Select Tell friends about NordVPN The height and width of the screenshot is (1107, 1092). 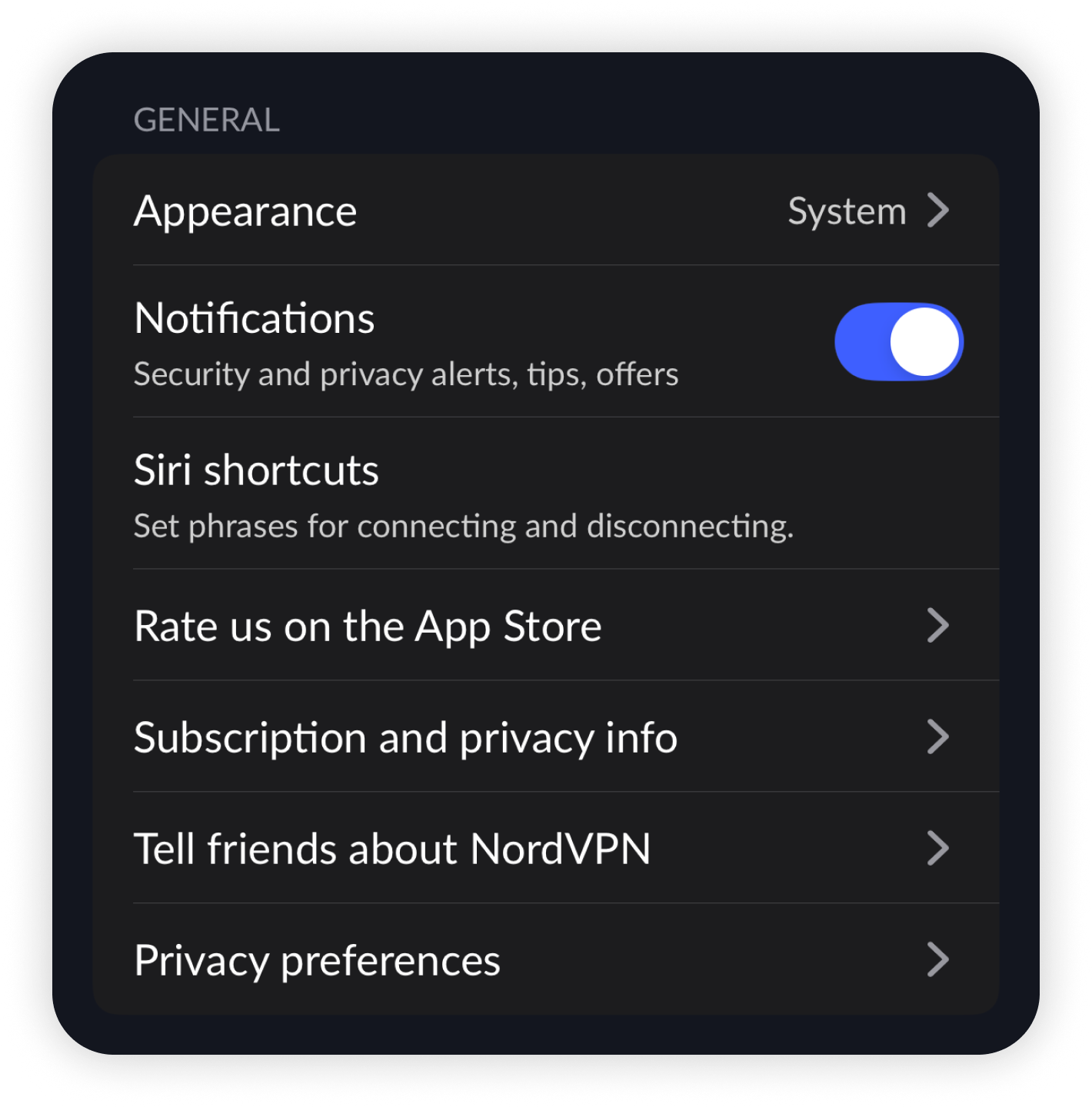click(544, 849)
